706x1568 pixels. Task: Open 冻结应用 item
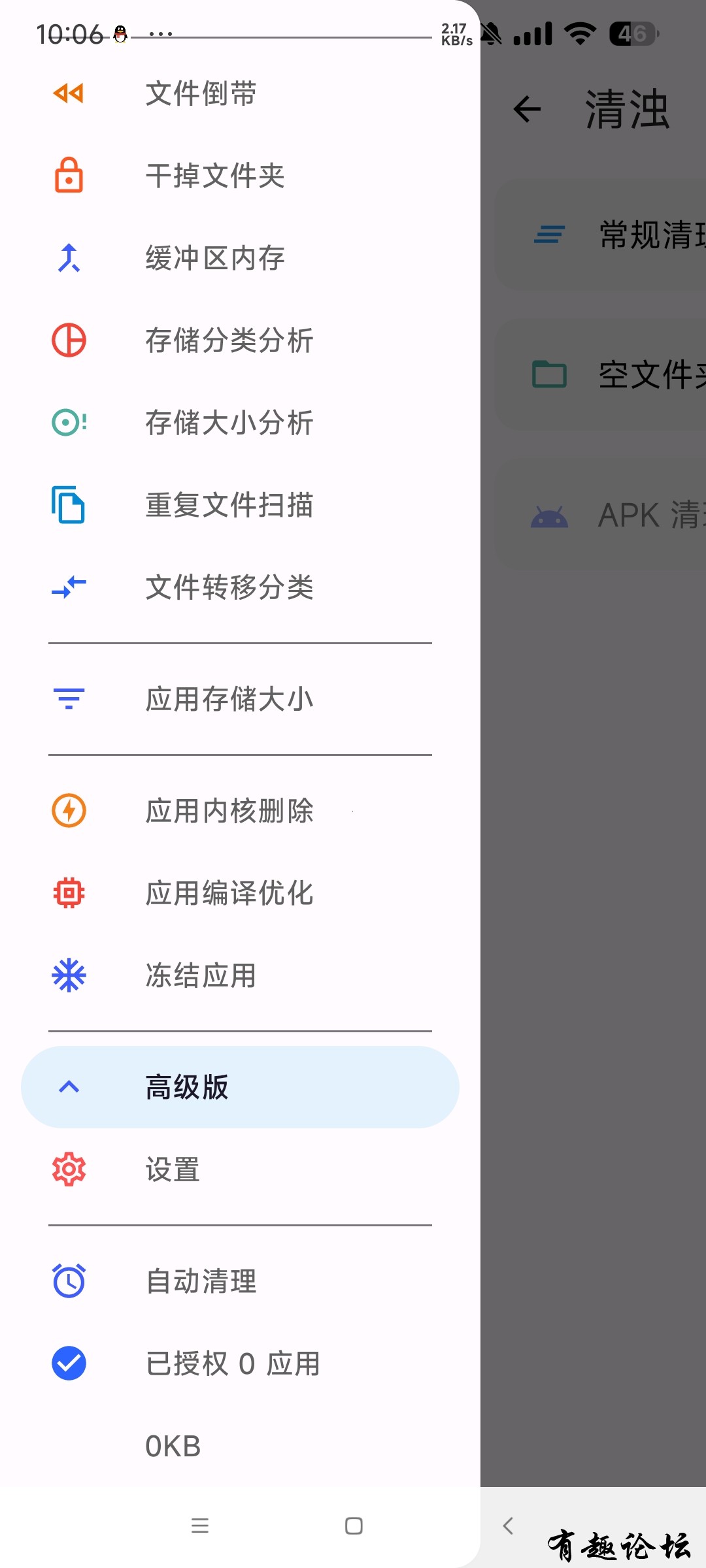tap(200, 975)
